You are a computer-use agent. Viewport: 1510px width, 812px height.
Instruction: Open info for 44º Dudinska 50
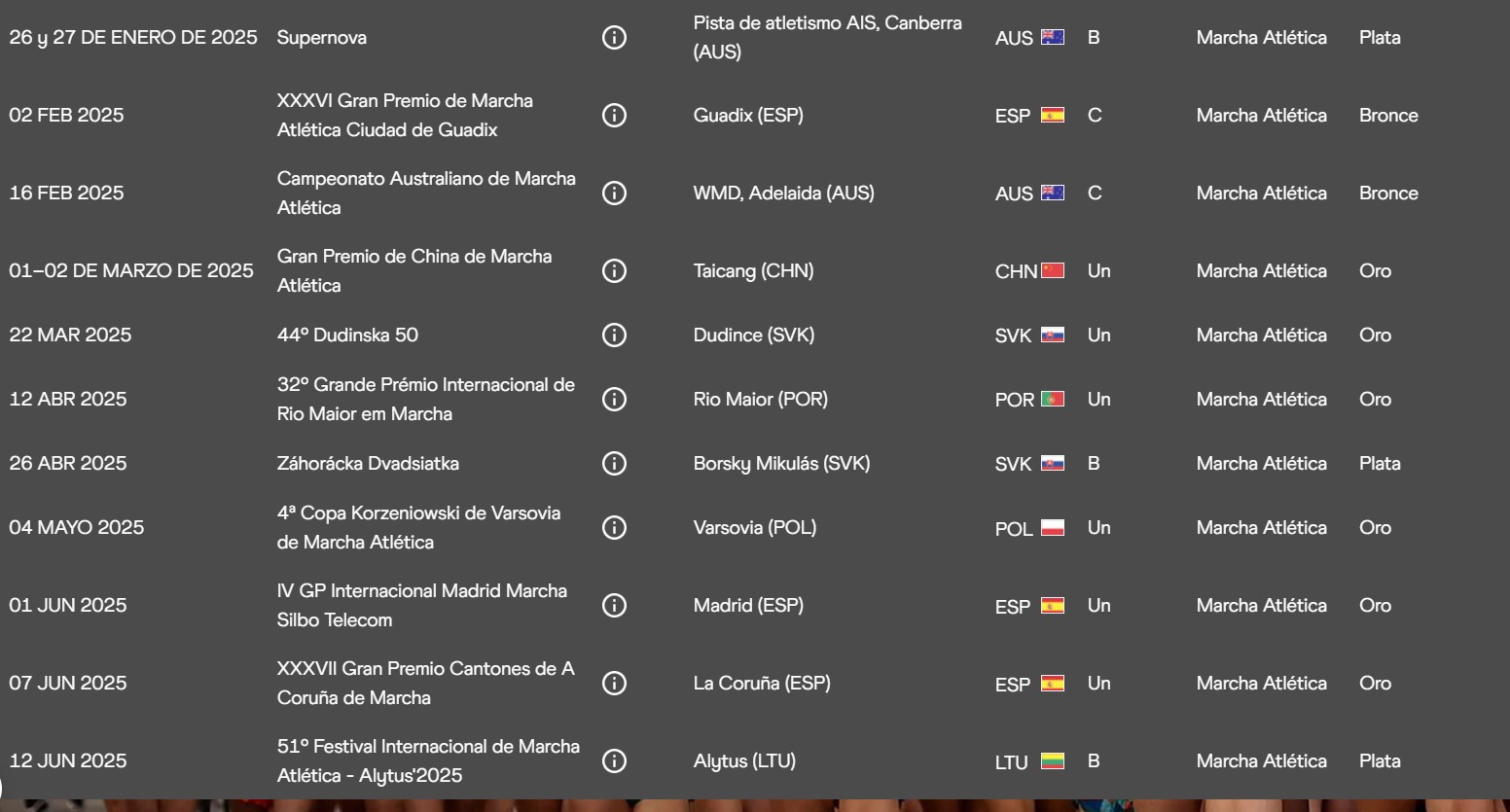click(x=614, y=335)
